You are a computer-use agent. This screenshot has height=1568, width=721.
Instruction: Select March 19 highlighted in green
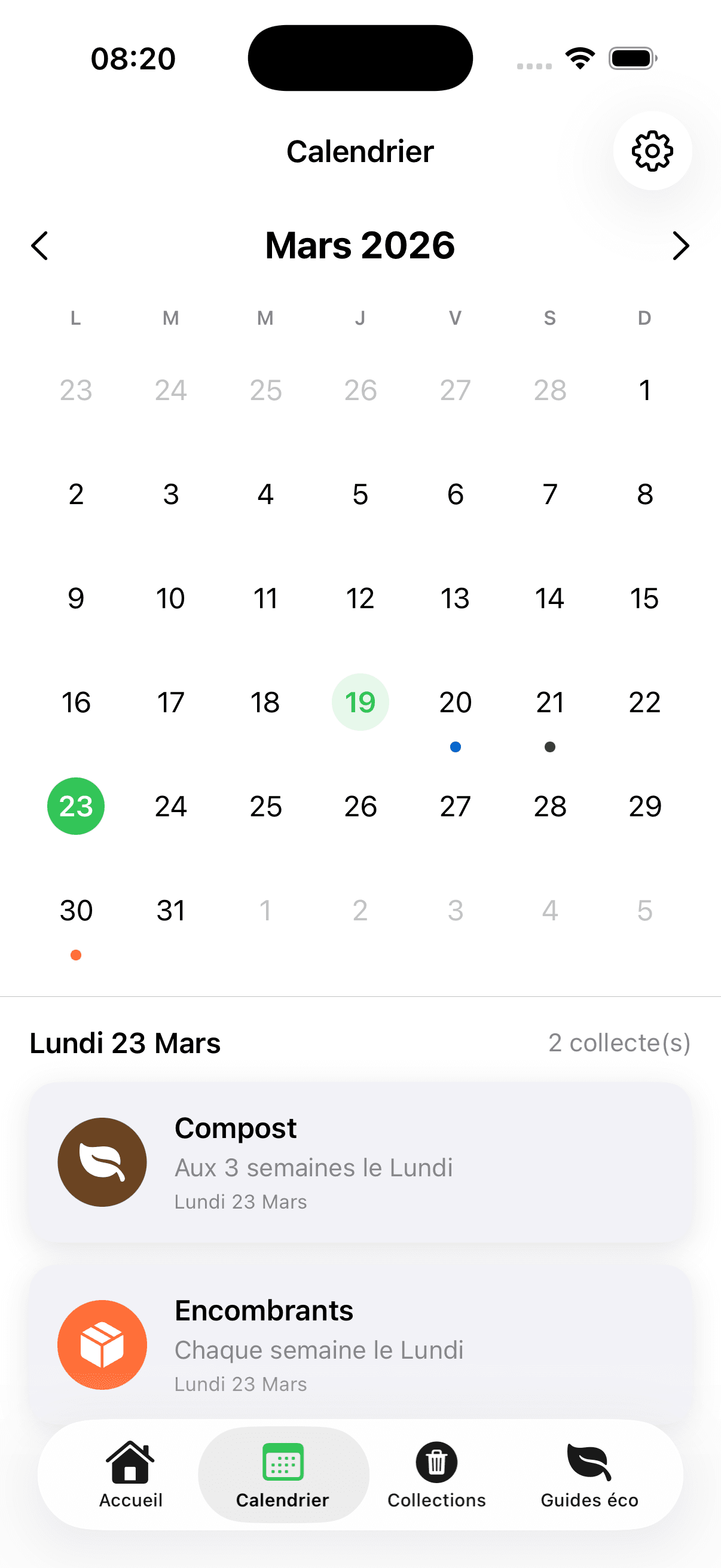(360, 702)
